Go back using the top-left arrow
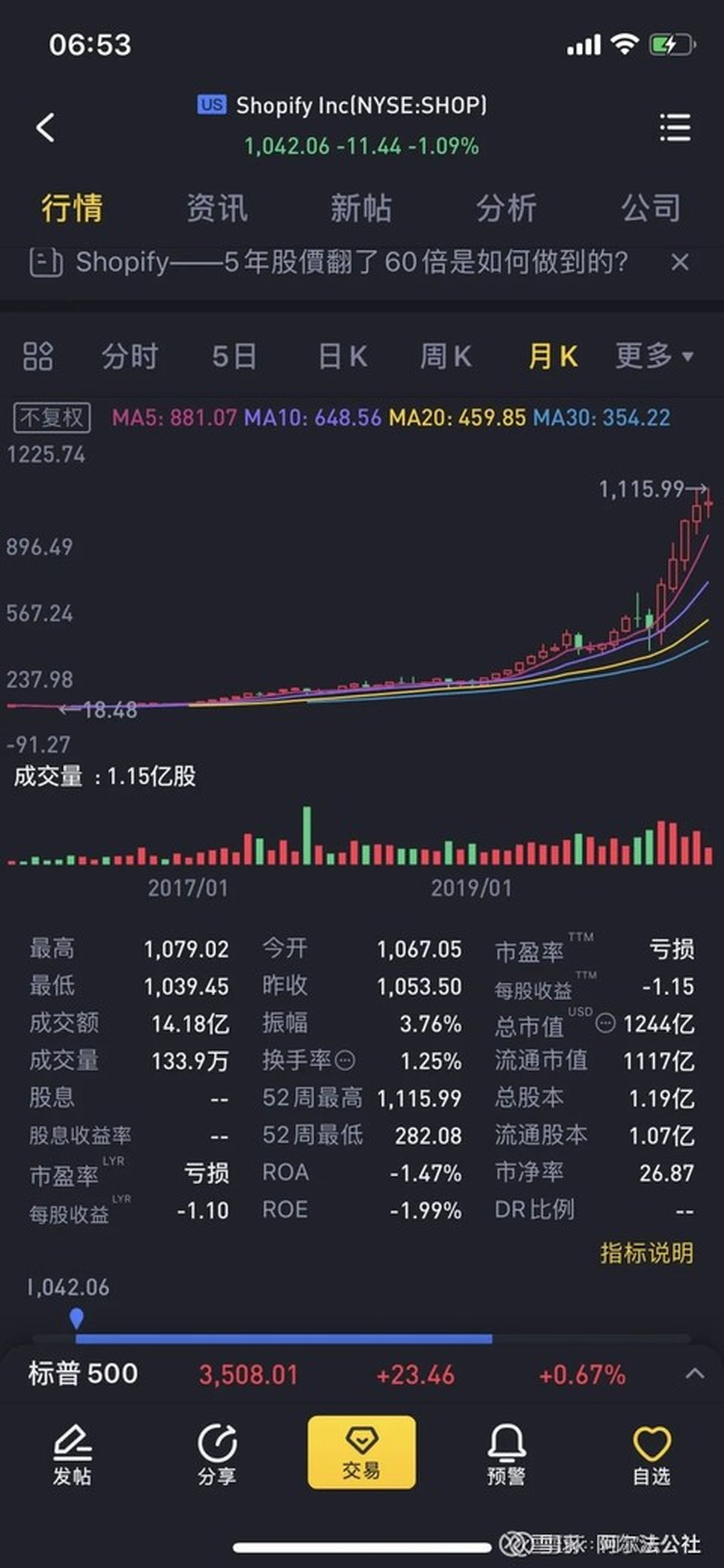The image size is (724, 1568). pyautogui.click(x=46, y=128)
